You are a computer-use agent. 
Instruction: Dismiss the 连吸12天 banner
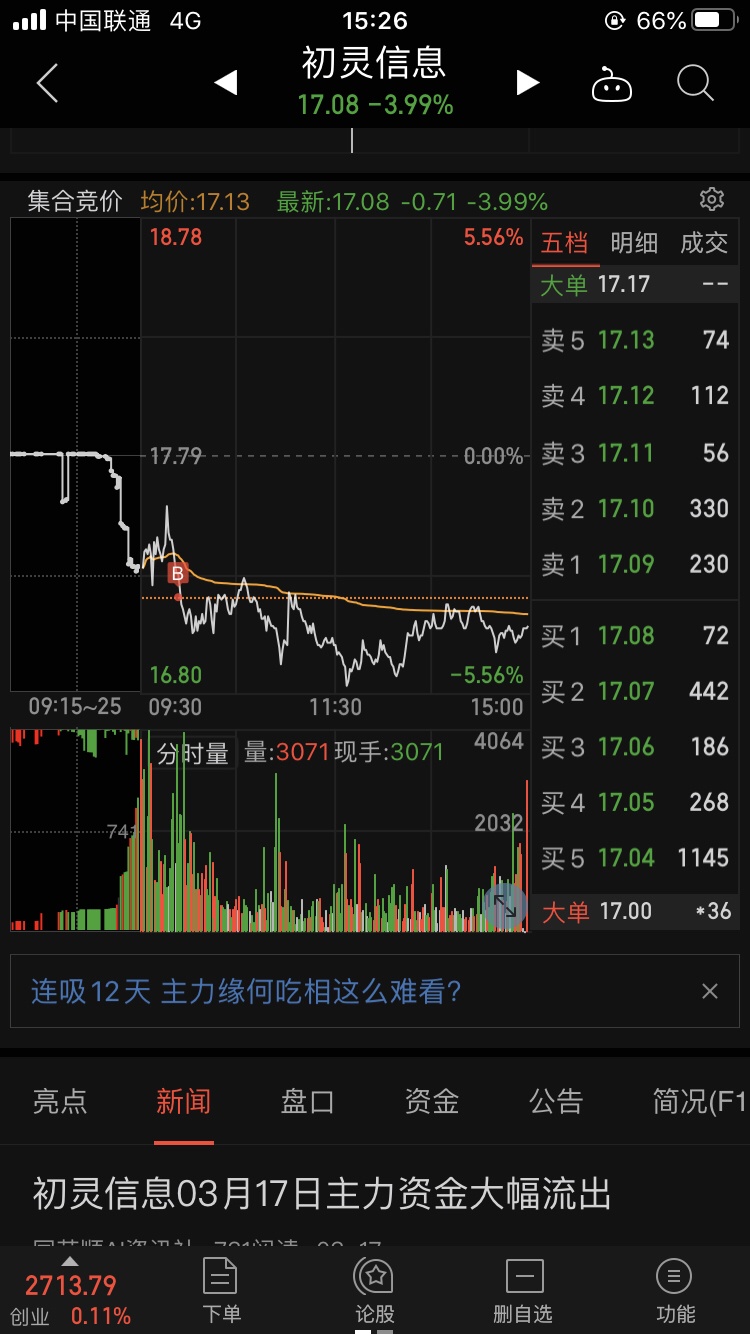(x=710, y=992)
